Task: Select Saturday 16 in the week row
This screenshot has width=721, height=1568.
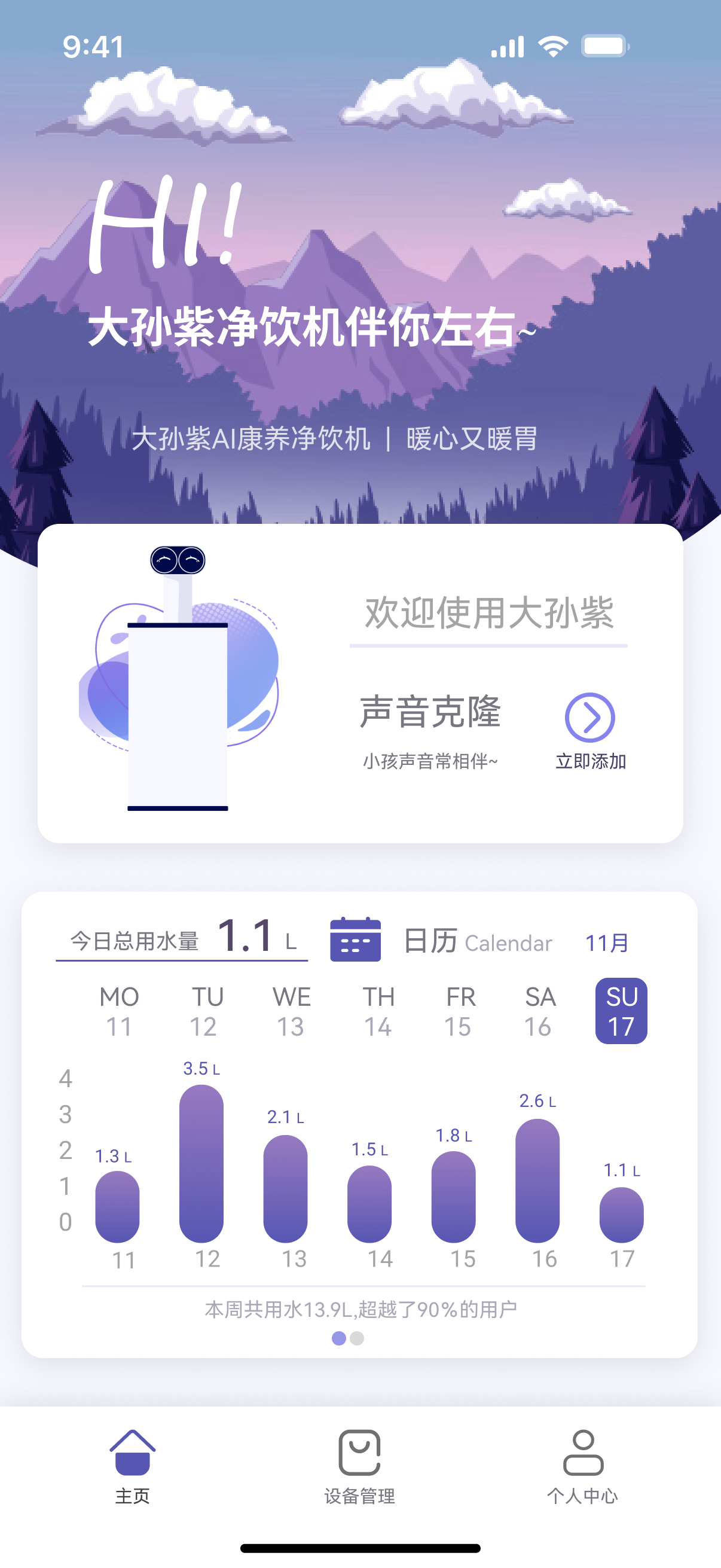Action: 539,1011
